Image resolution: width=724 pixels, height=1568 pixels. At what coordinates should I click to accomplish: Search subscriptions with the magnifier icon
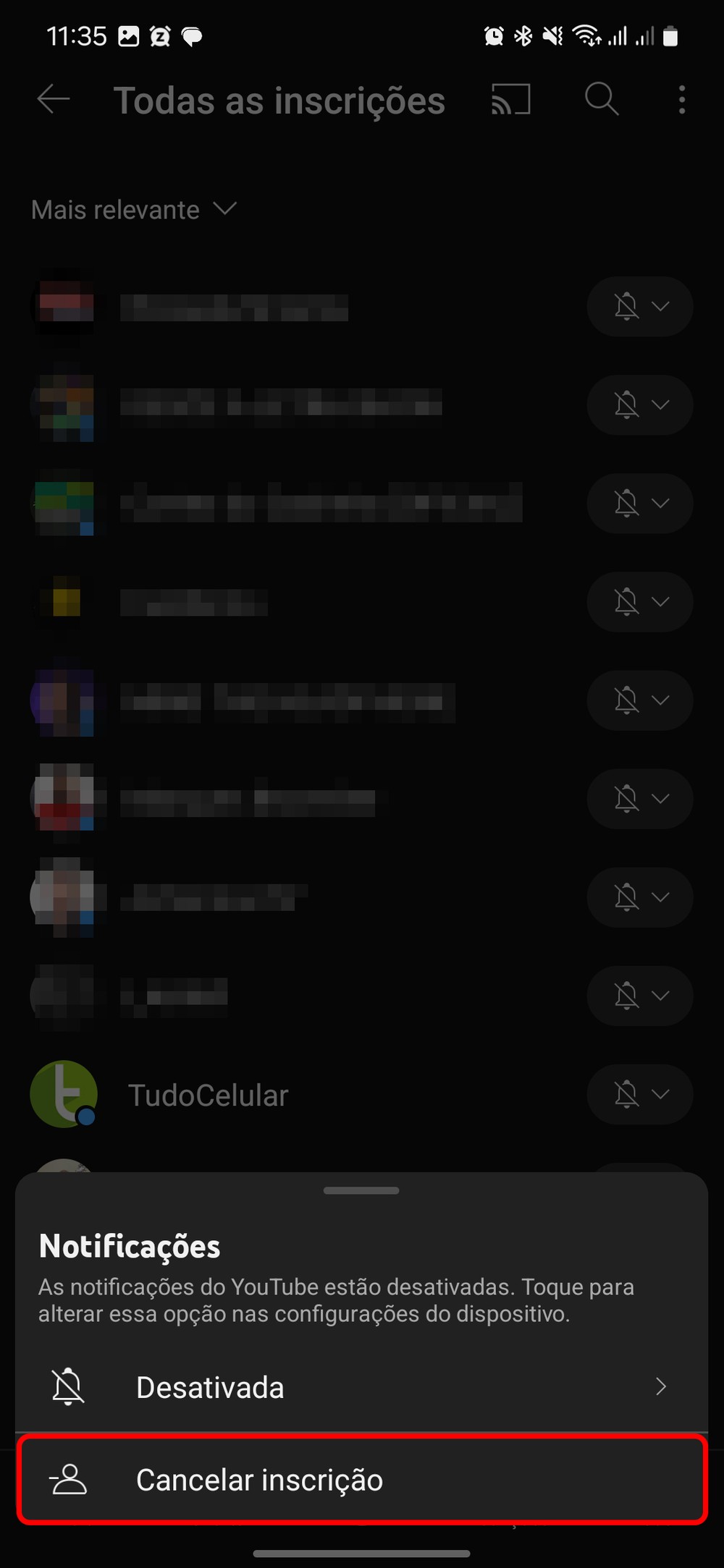tap(601, 100)
